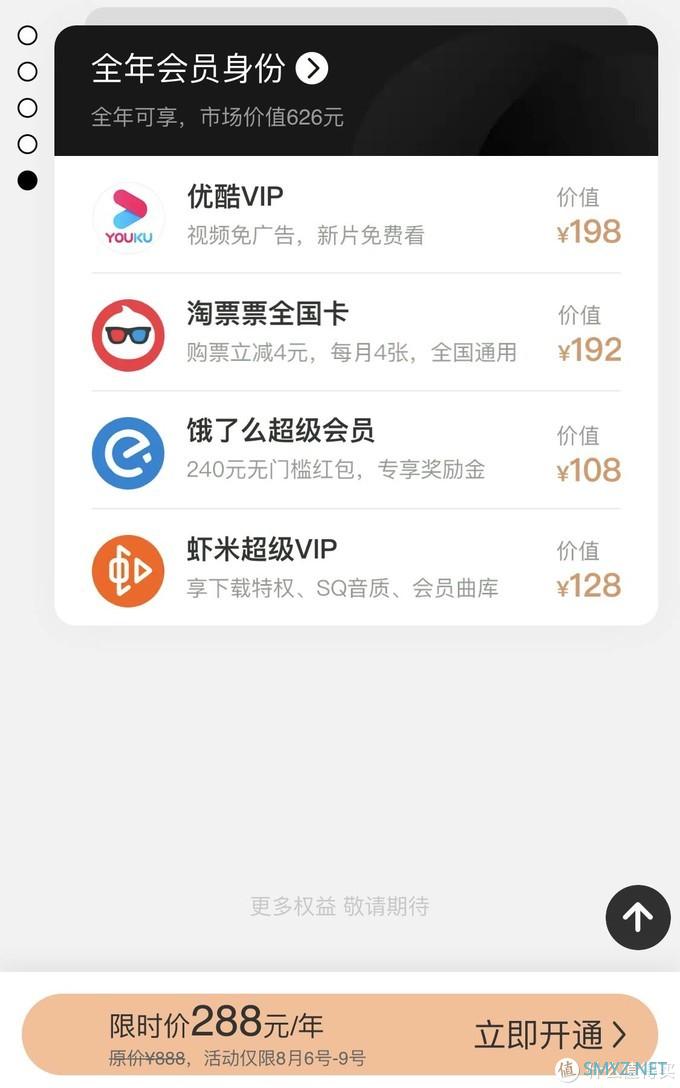Image resolution: width=680 pixels, height=1088 pixels.
Task: Select the third page indicator dot
Action: pyautogui.click(x=27, y=108)
